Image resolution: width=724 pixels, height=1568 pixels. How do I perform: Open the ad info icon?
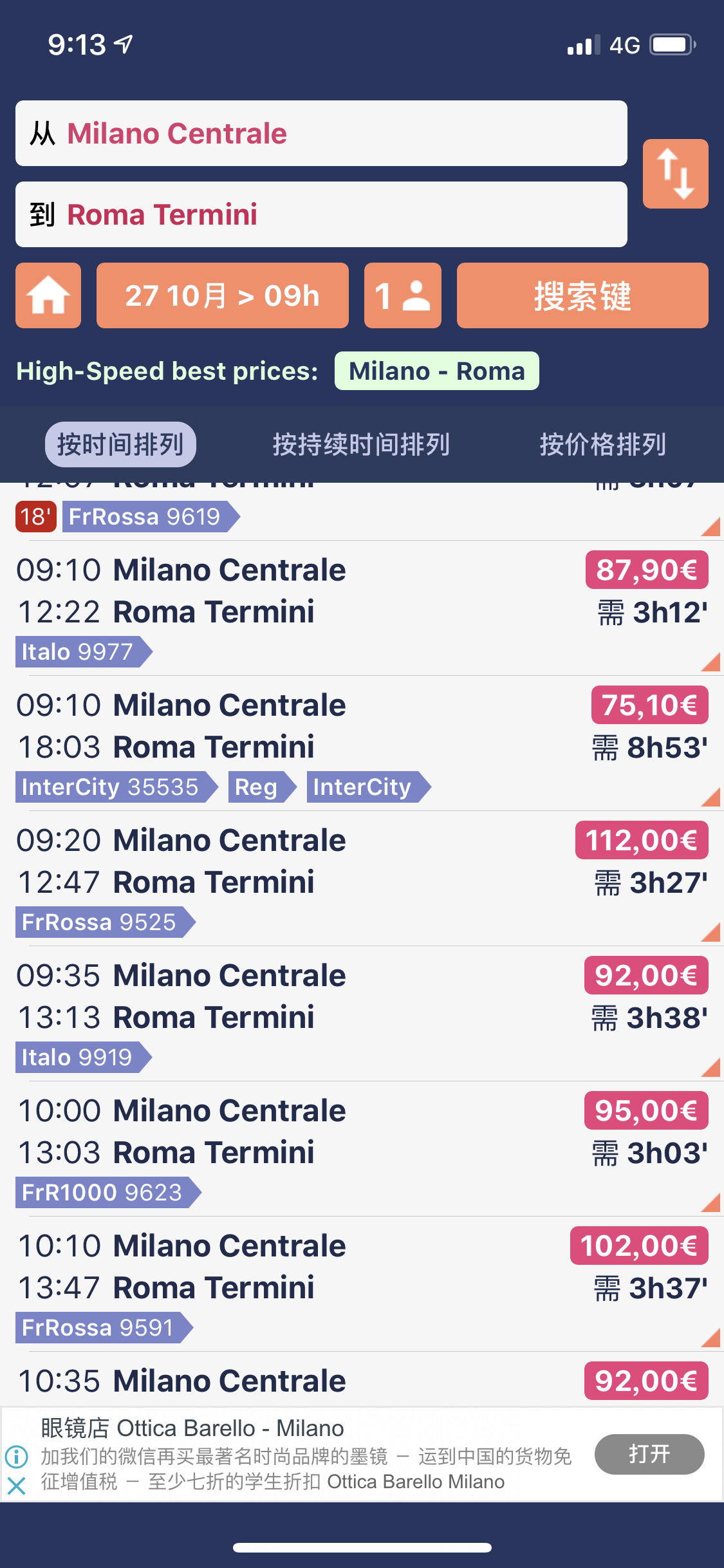click(16, 1455)
